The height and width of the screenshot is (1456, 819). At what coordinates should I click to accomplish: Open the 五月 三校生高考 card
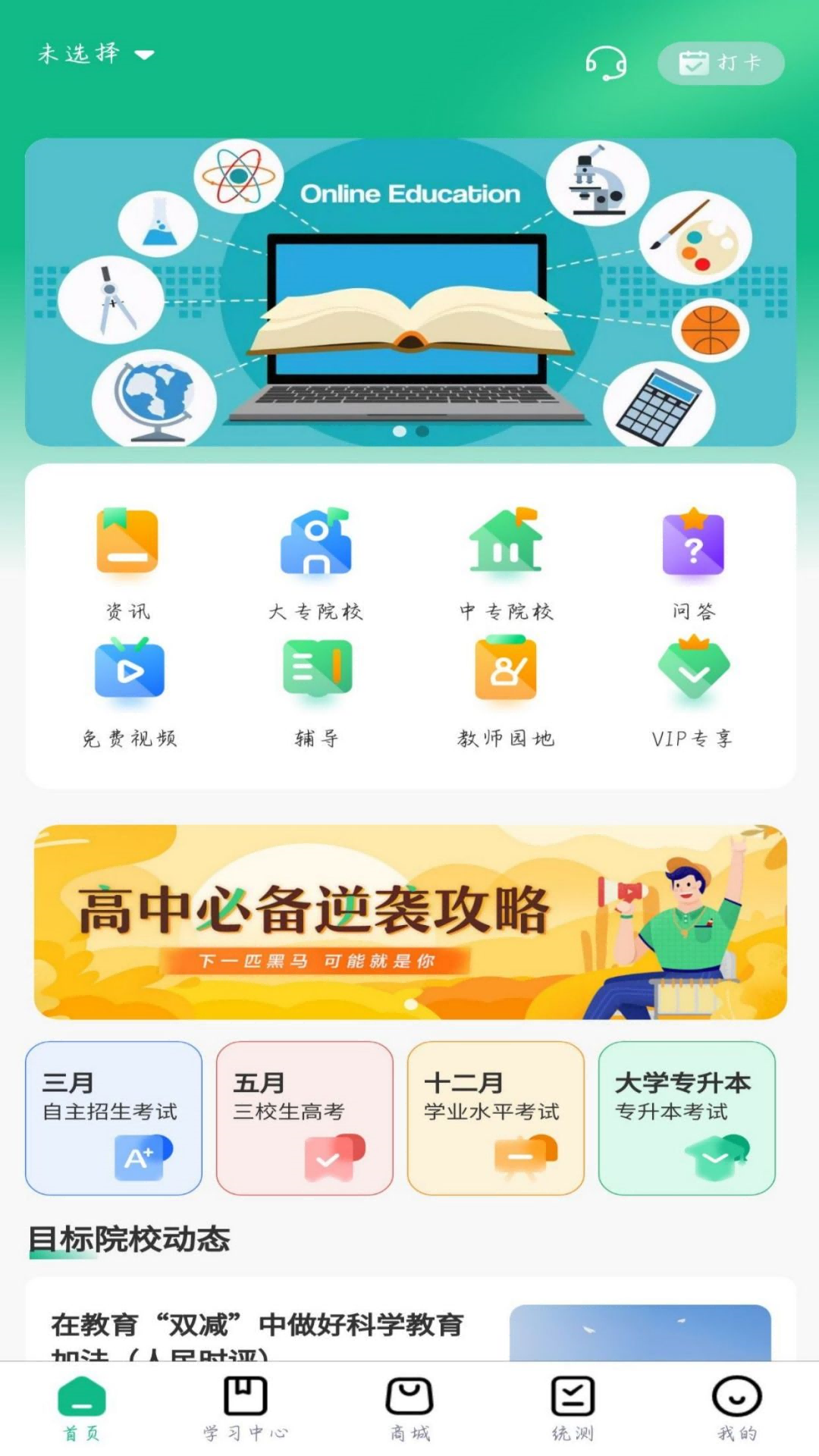[305, 1118]
